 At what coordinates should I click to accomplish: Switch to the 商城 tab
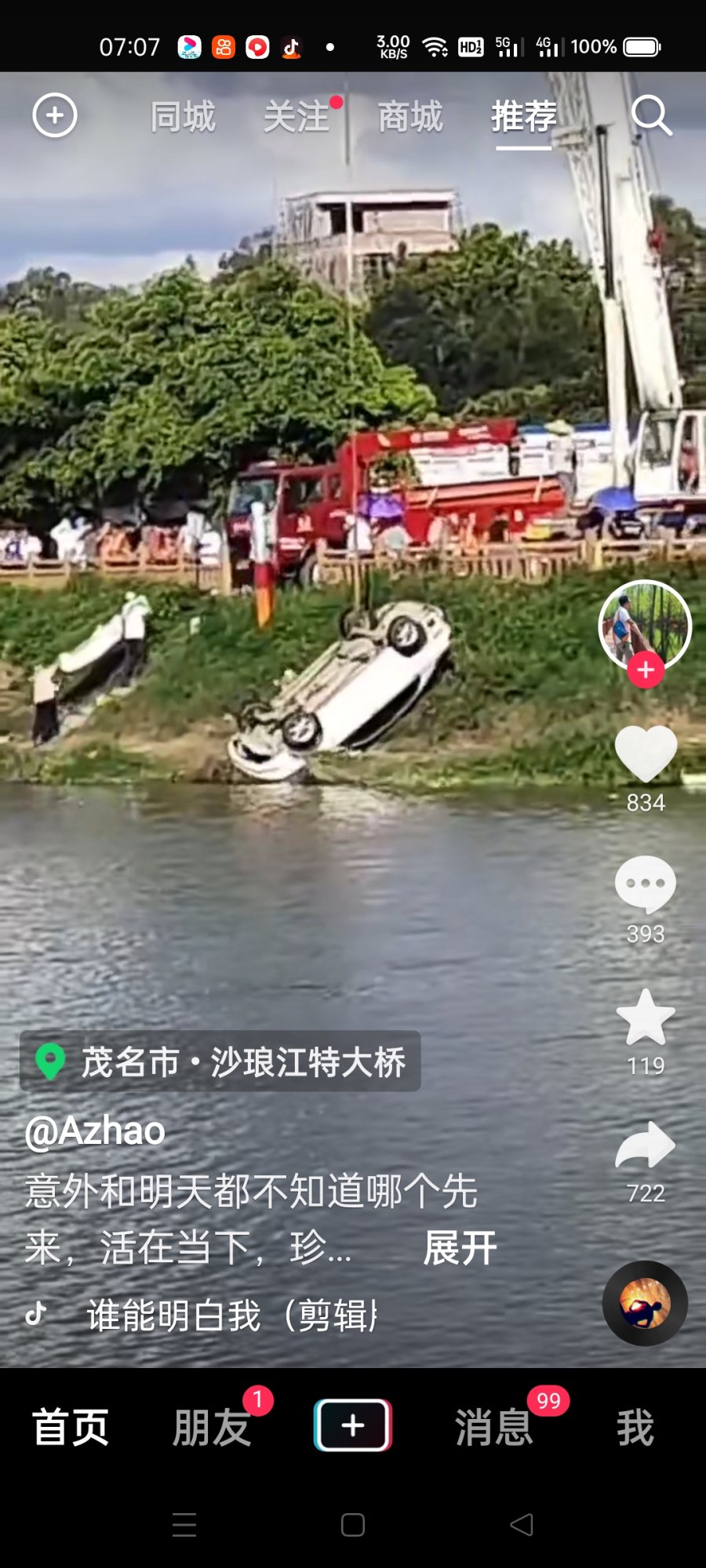pyautogui.click(x=409, y=118)
